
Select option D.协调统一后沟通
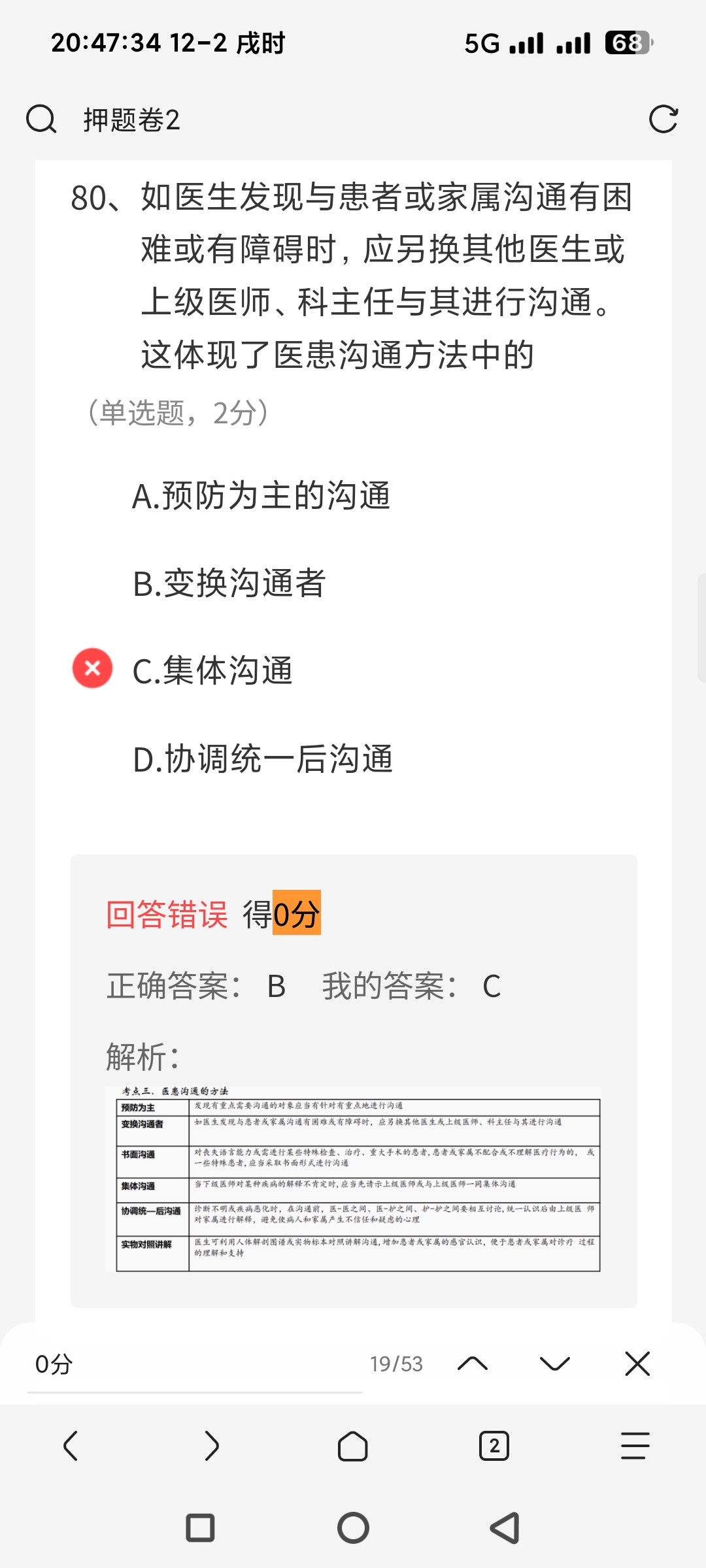click(263, 759)
